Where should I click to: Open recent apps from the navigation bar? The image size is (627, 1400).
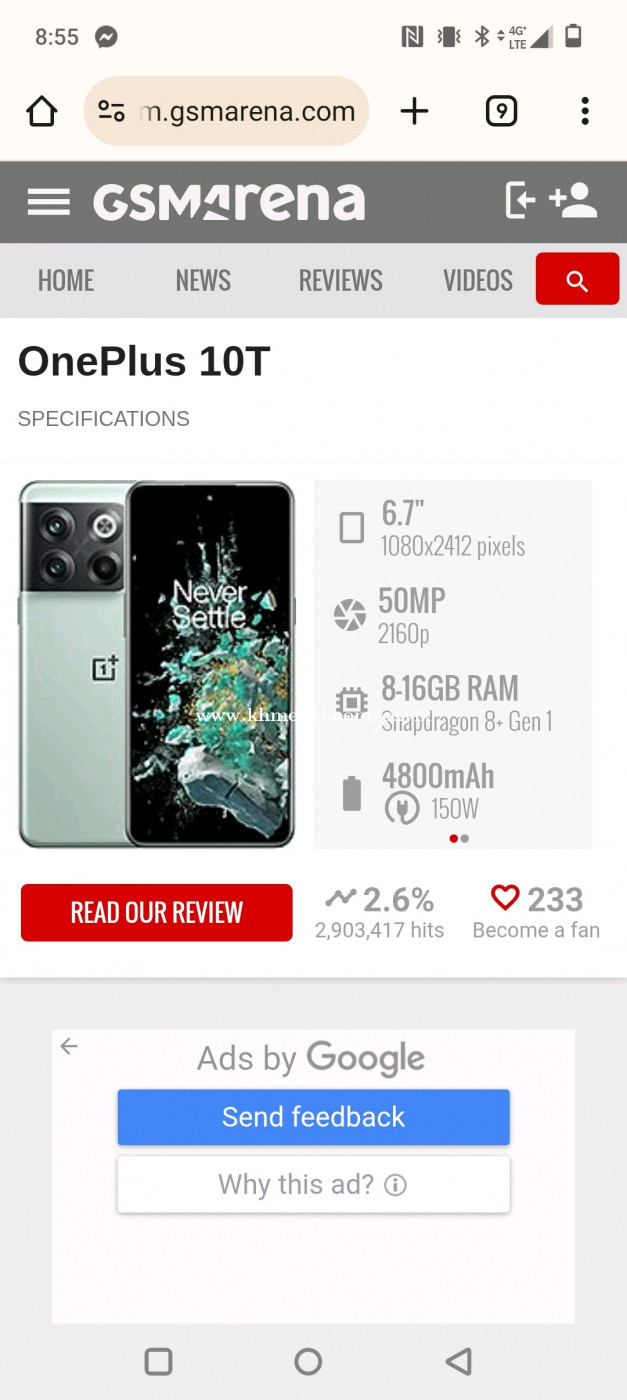(x=159, y=1361)
